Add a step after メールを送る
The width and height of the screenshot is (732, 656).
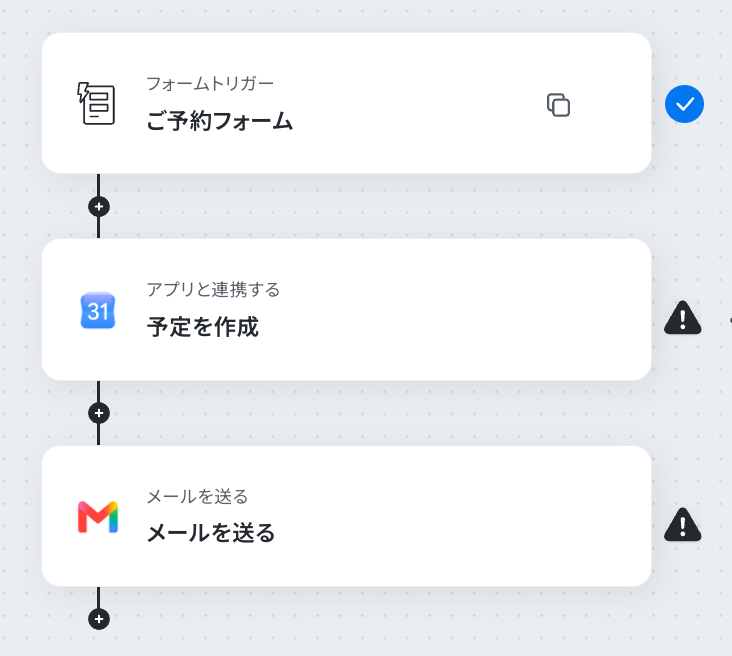tap(99, 619)
